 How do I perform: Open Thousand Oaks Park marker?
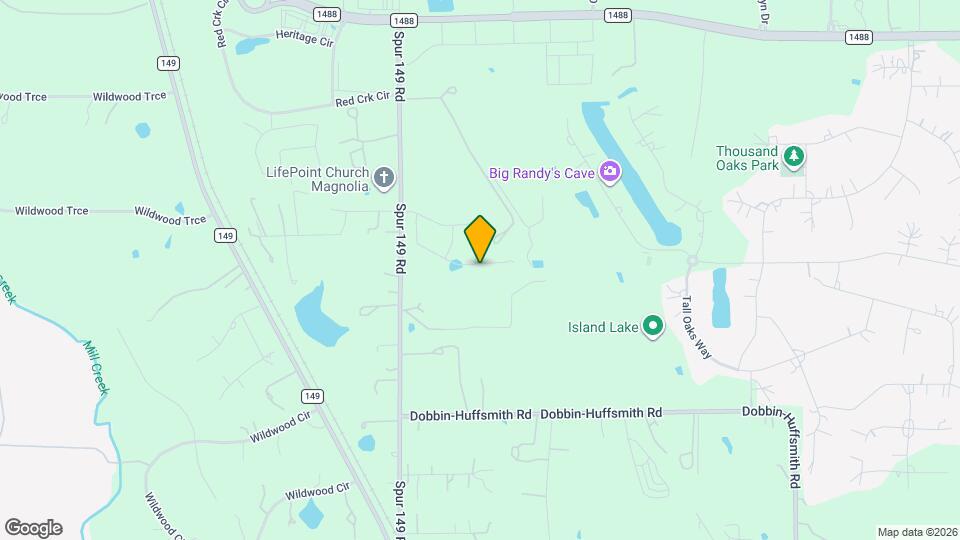click(794, 156)
